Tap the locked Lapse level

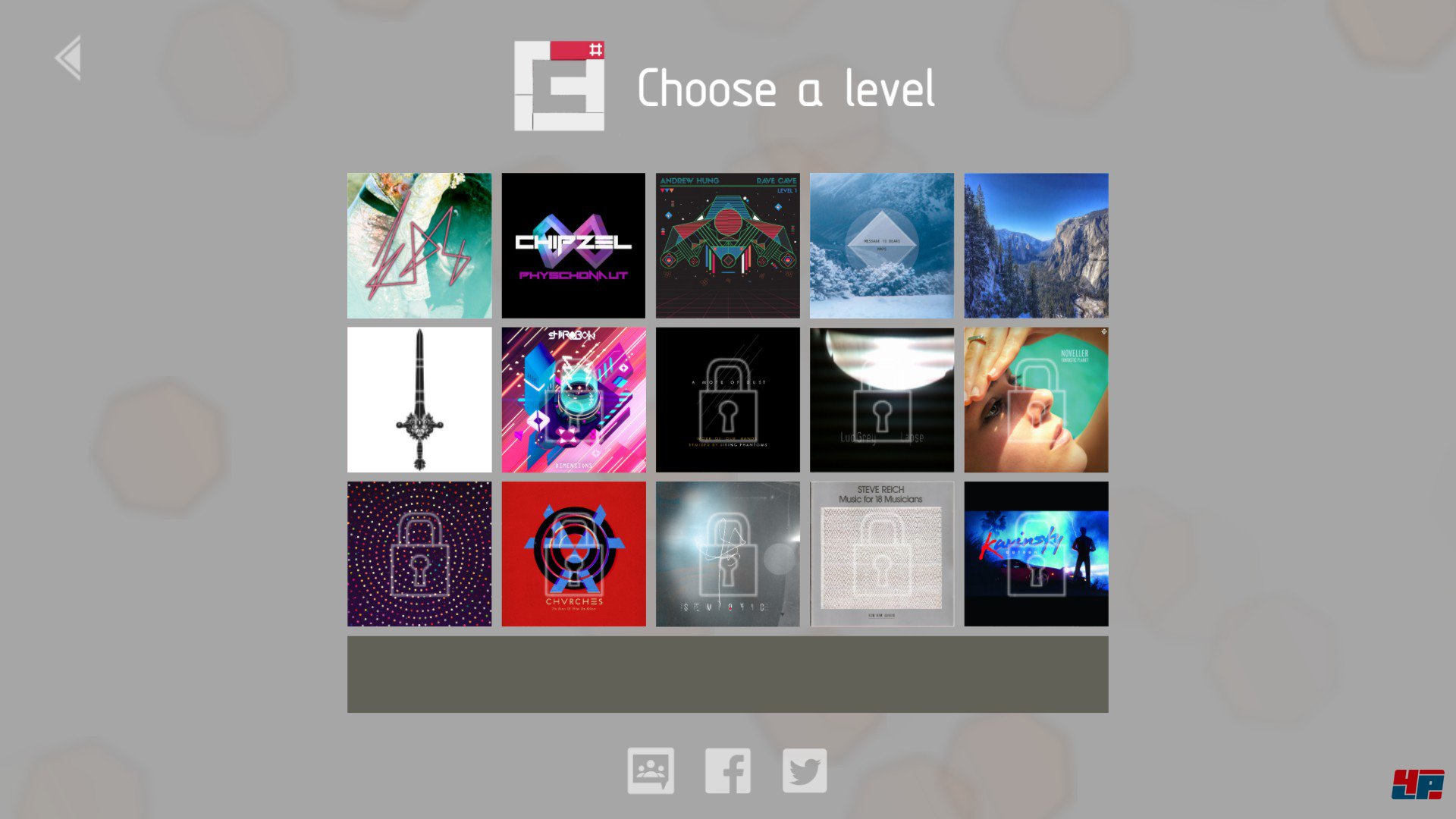click(x=881, y=400)
